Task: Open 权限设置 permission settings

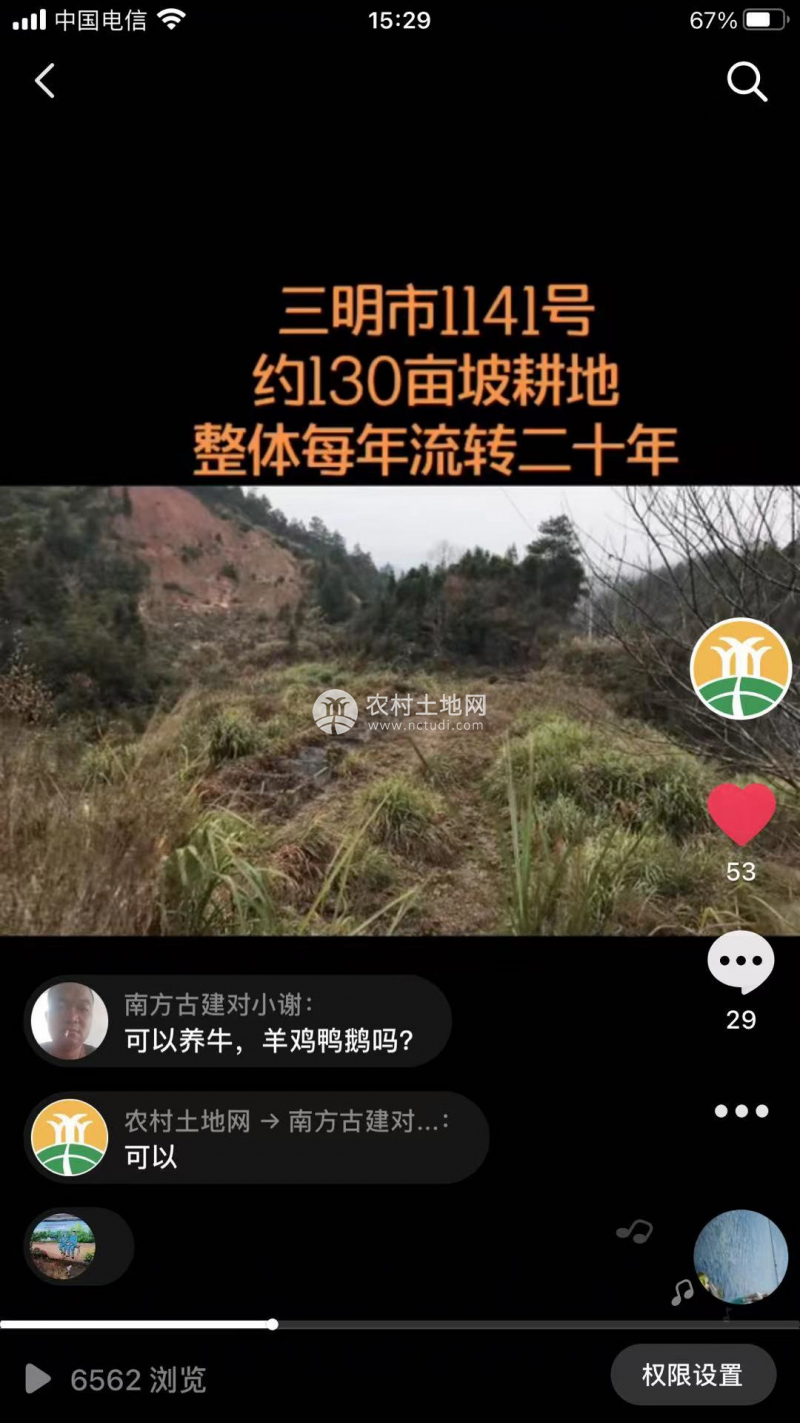Action: 692,1375
